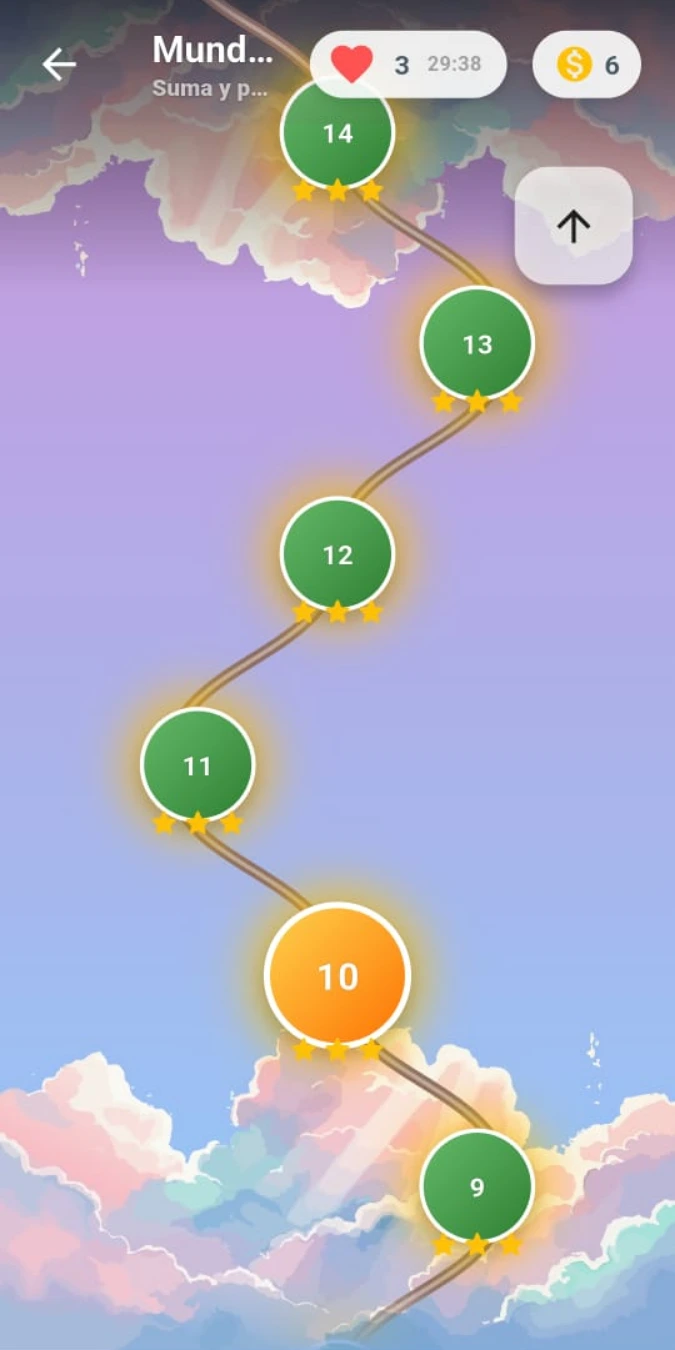Go back with the arrow icon
675x1350 pixels.
(x=59, y=65)
